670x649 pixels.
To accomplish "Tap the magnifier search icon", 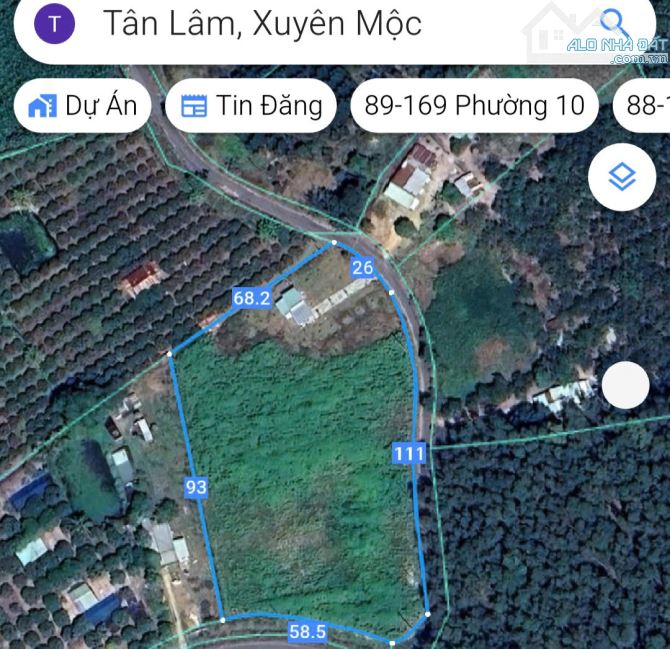I will click(612, 22).
